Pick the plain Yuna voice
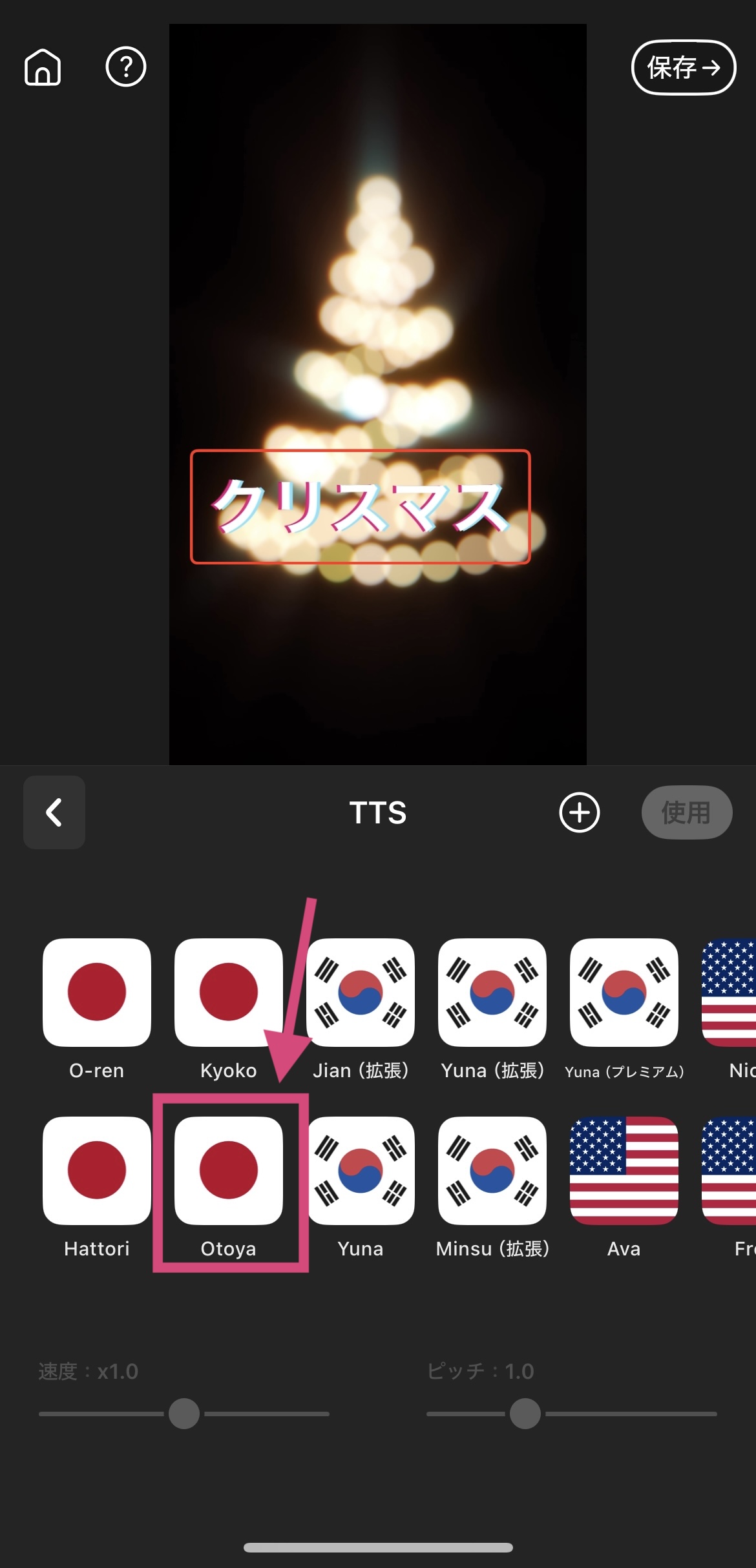The width and height of the screenshot is (756, 1568). coord(361,1170)
